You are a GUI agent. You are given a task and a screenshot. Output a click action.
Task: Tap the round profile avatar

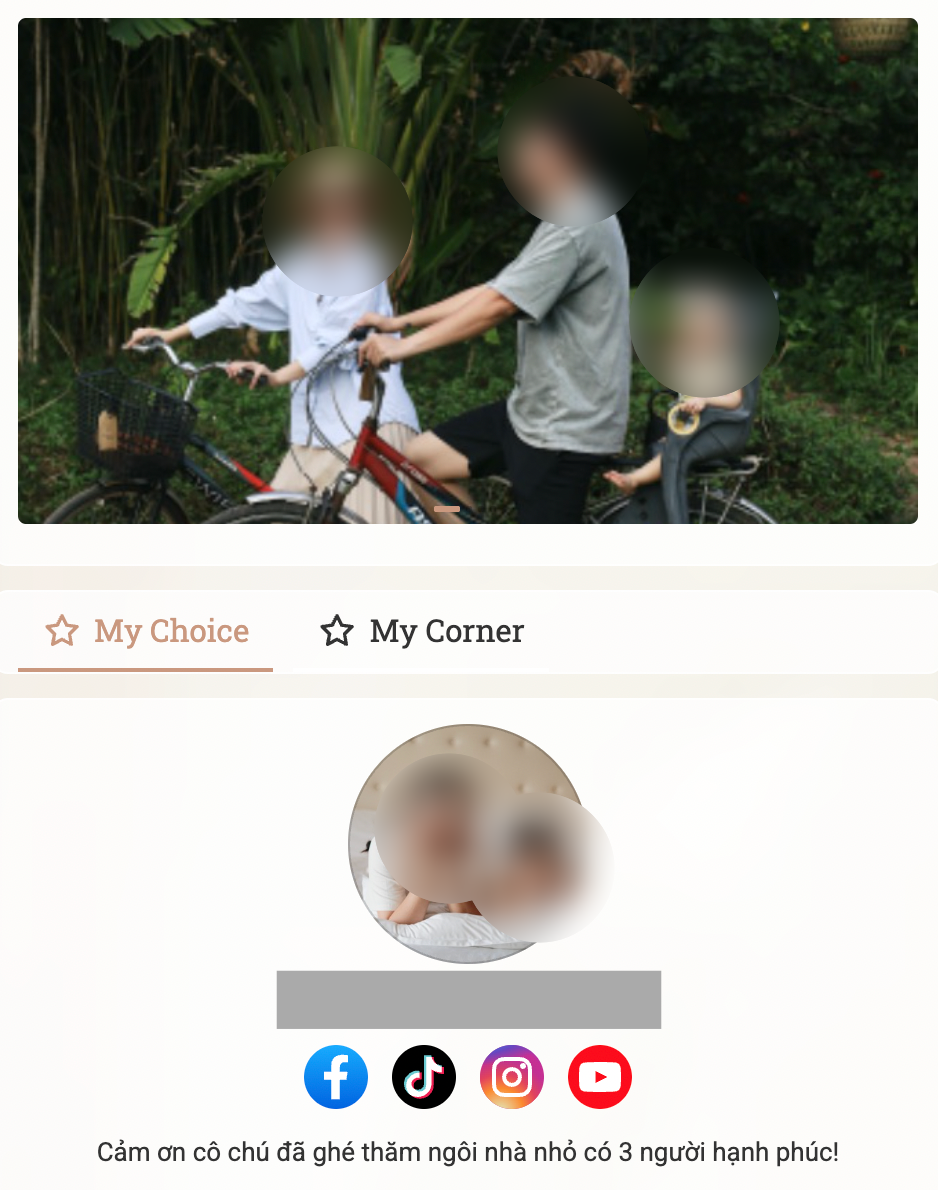467,844
